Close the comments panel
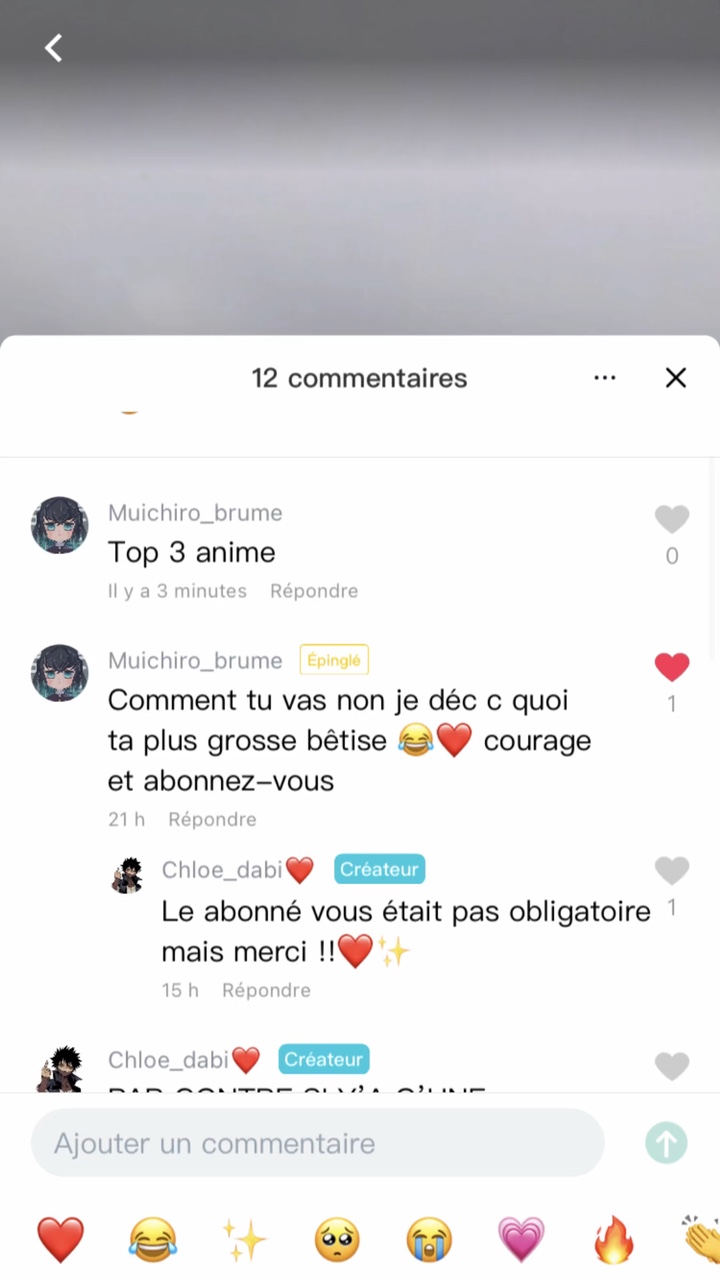 676,377
